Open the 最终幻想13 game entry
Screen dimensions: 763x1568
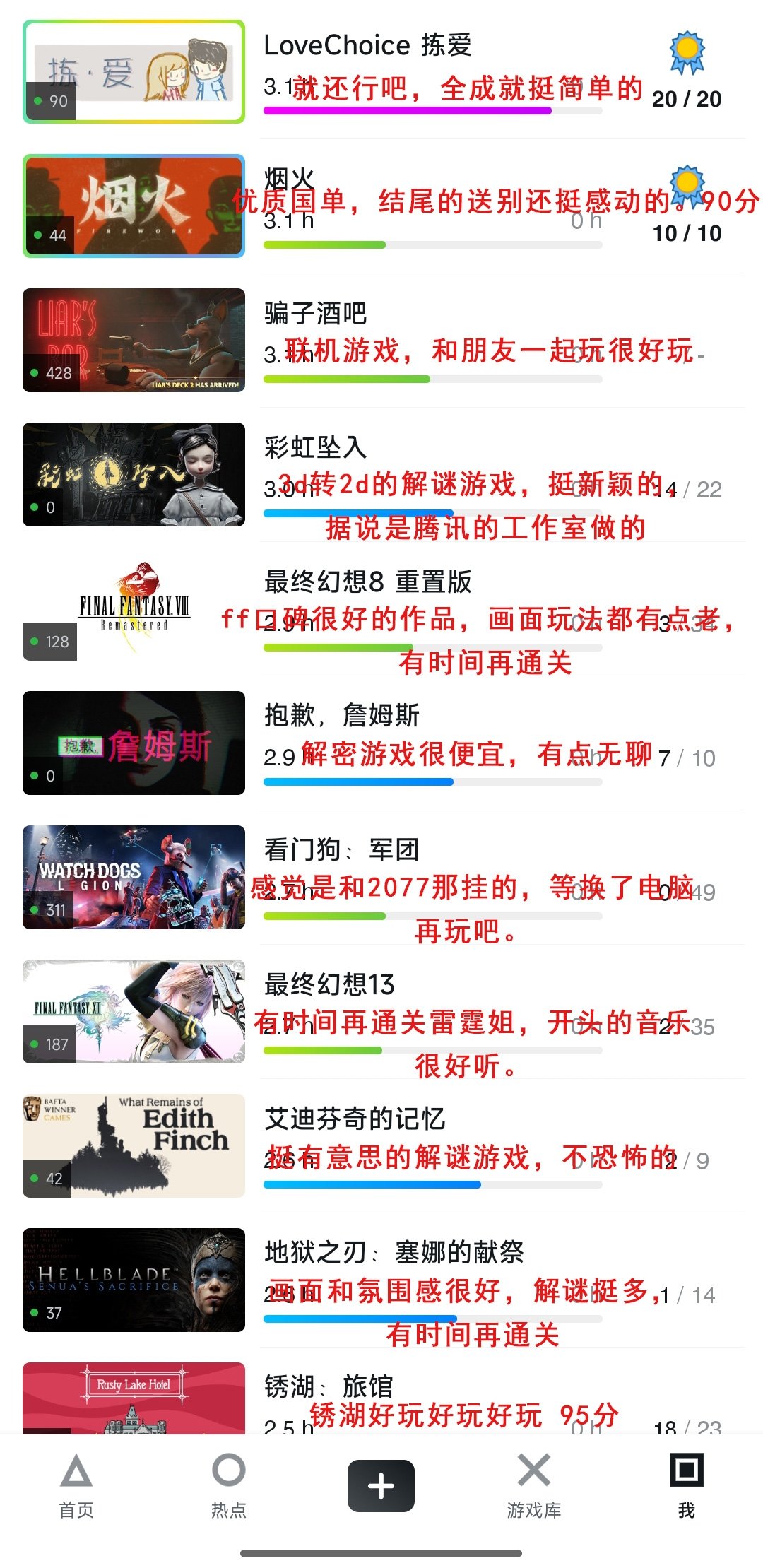point(329,984)
